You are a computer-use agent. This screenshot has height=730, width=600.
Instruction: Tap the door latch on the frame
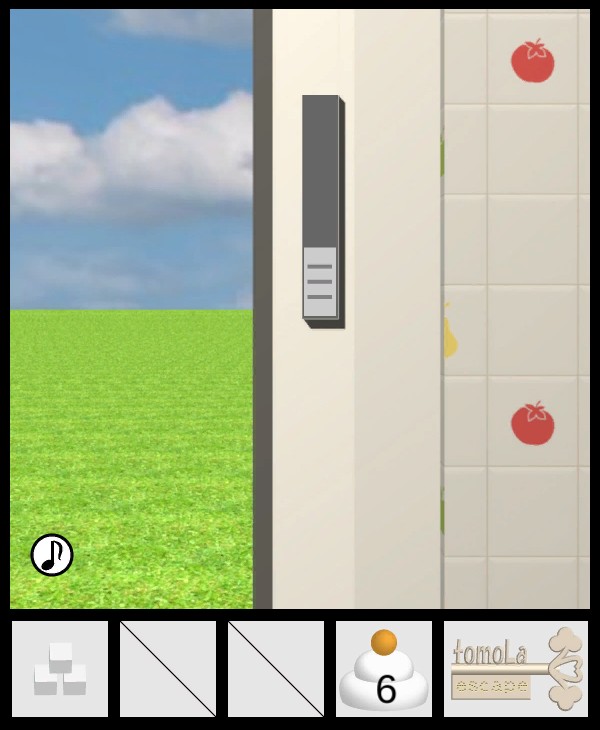coord(321,282)
